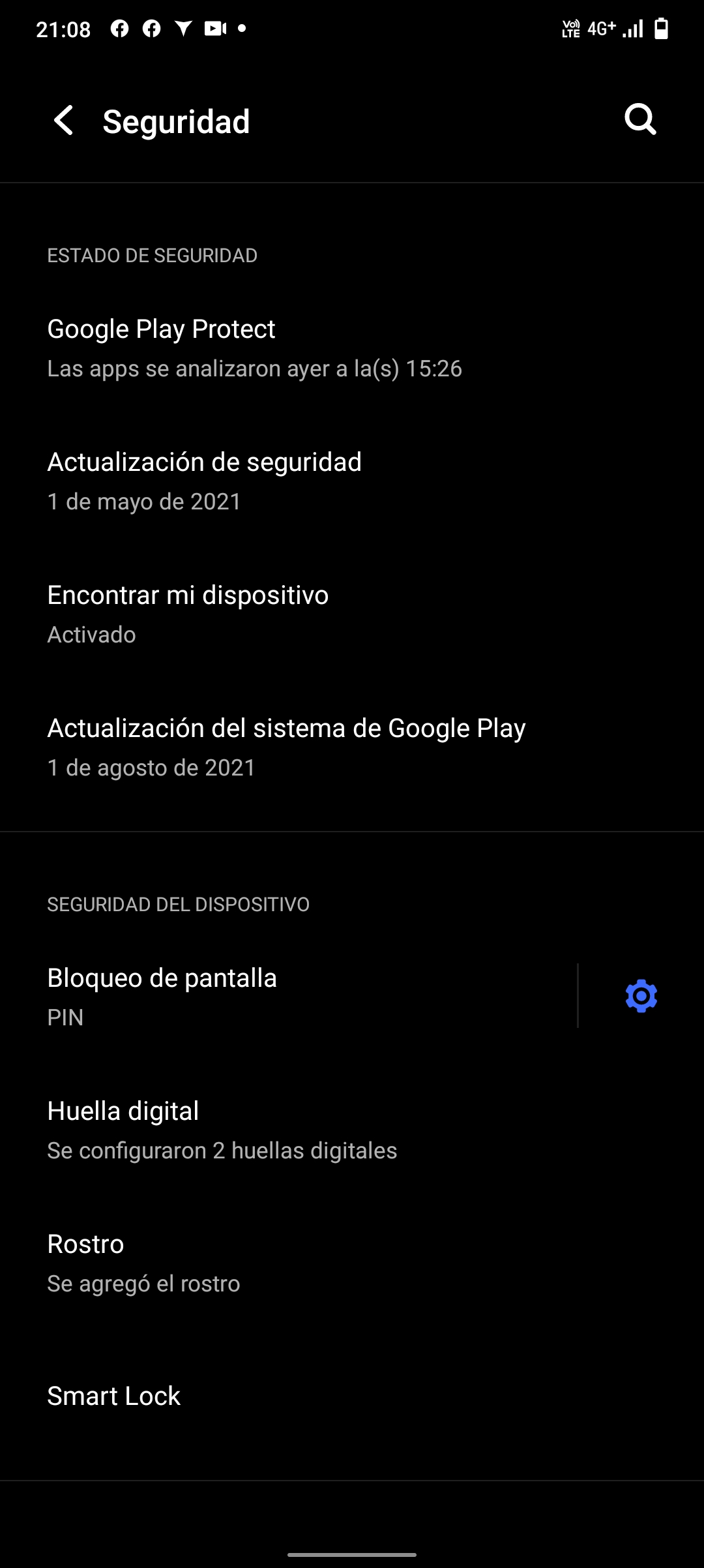The height and width of the screenshot is (1568, 704).
Task: Open the search icon in settings
Action: [640, 120]
